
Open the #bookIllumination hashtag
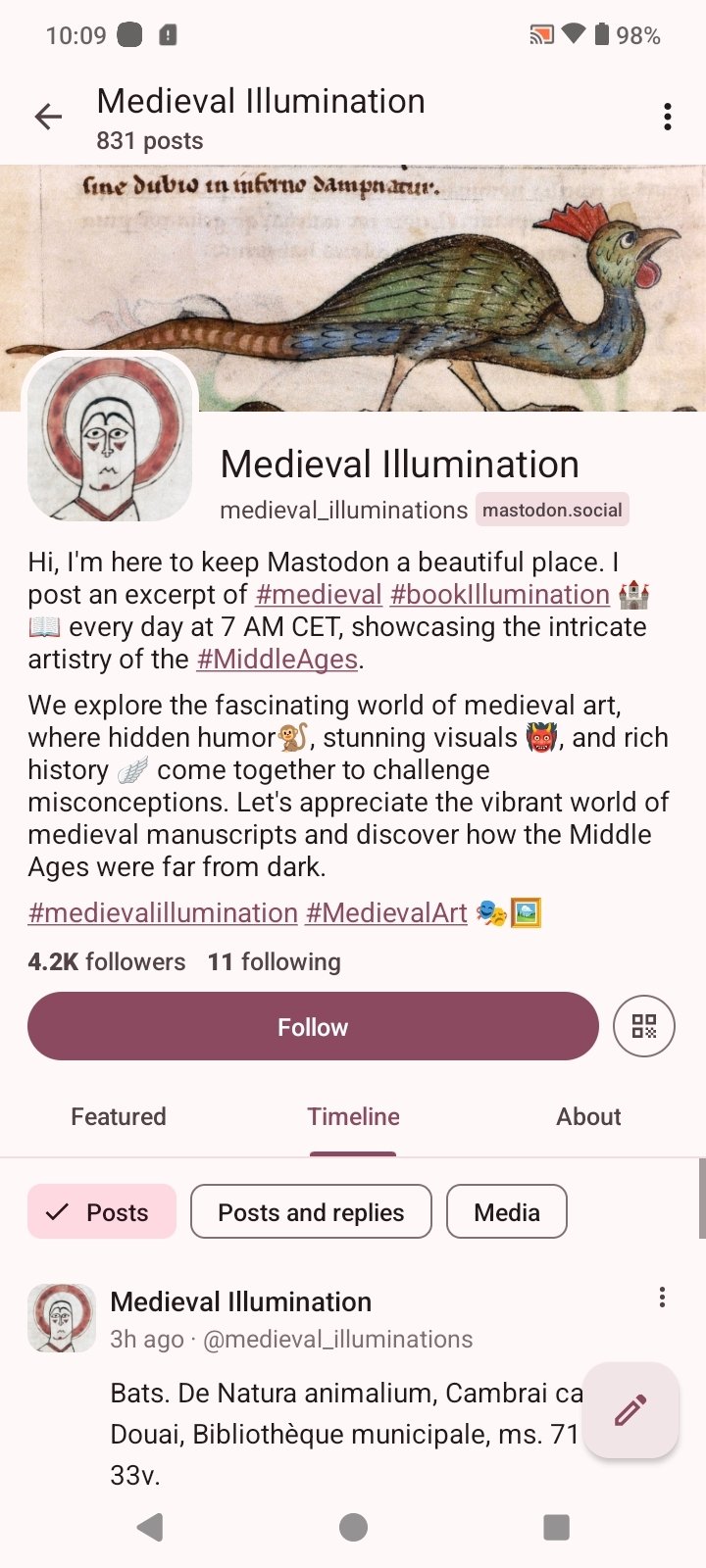pos(499,595)
